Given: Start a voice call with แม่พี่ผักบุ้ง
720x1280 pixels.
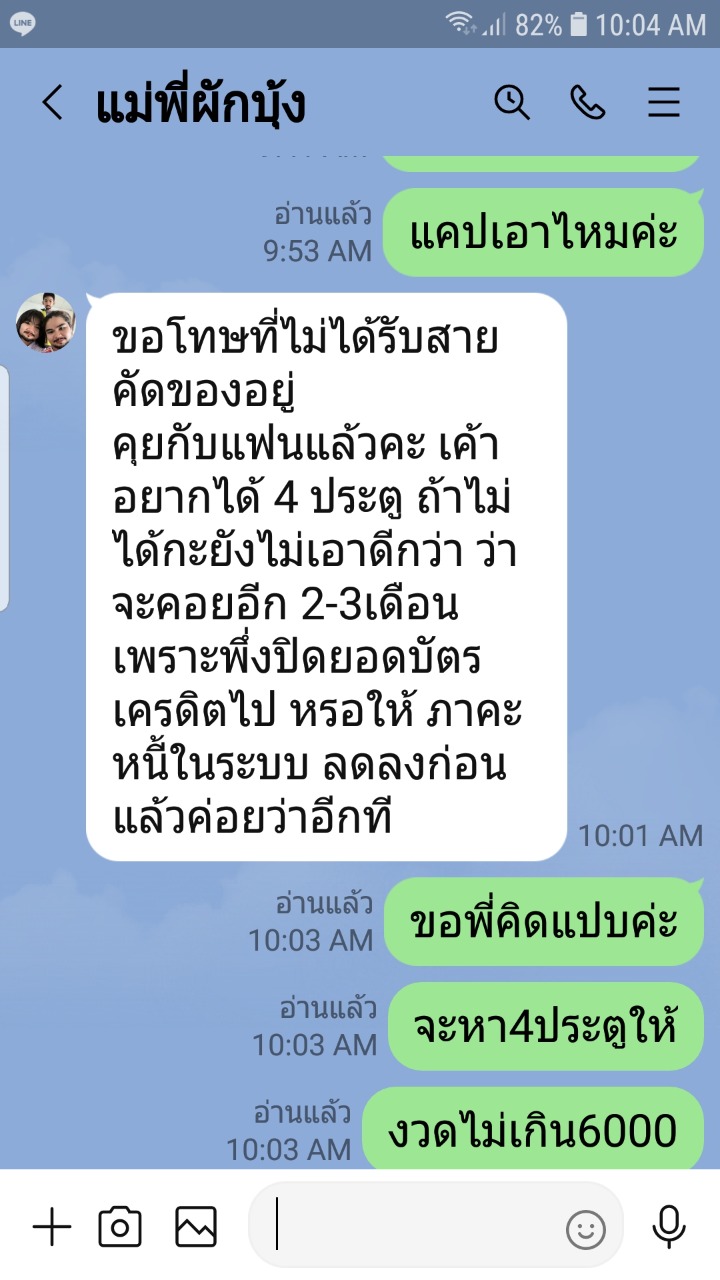Looking at the screenshot, I should tap(587, 102).
